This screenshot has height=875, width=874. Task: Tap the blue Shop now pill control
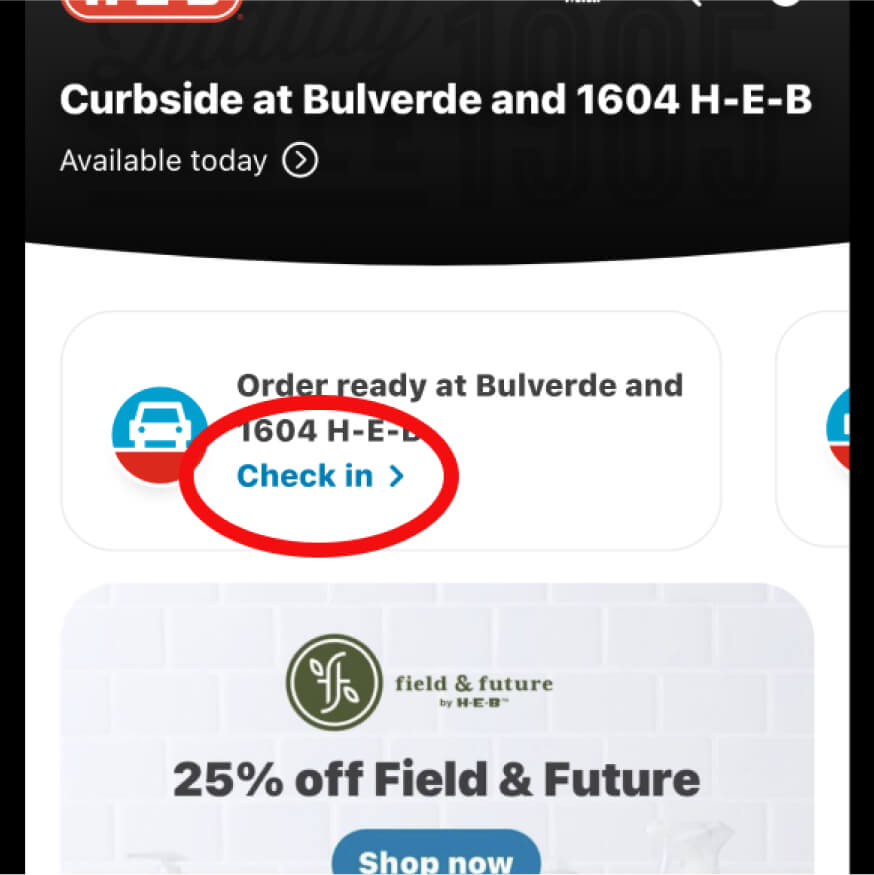(437, 858)
